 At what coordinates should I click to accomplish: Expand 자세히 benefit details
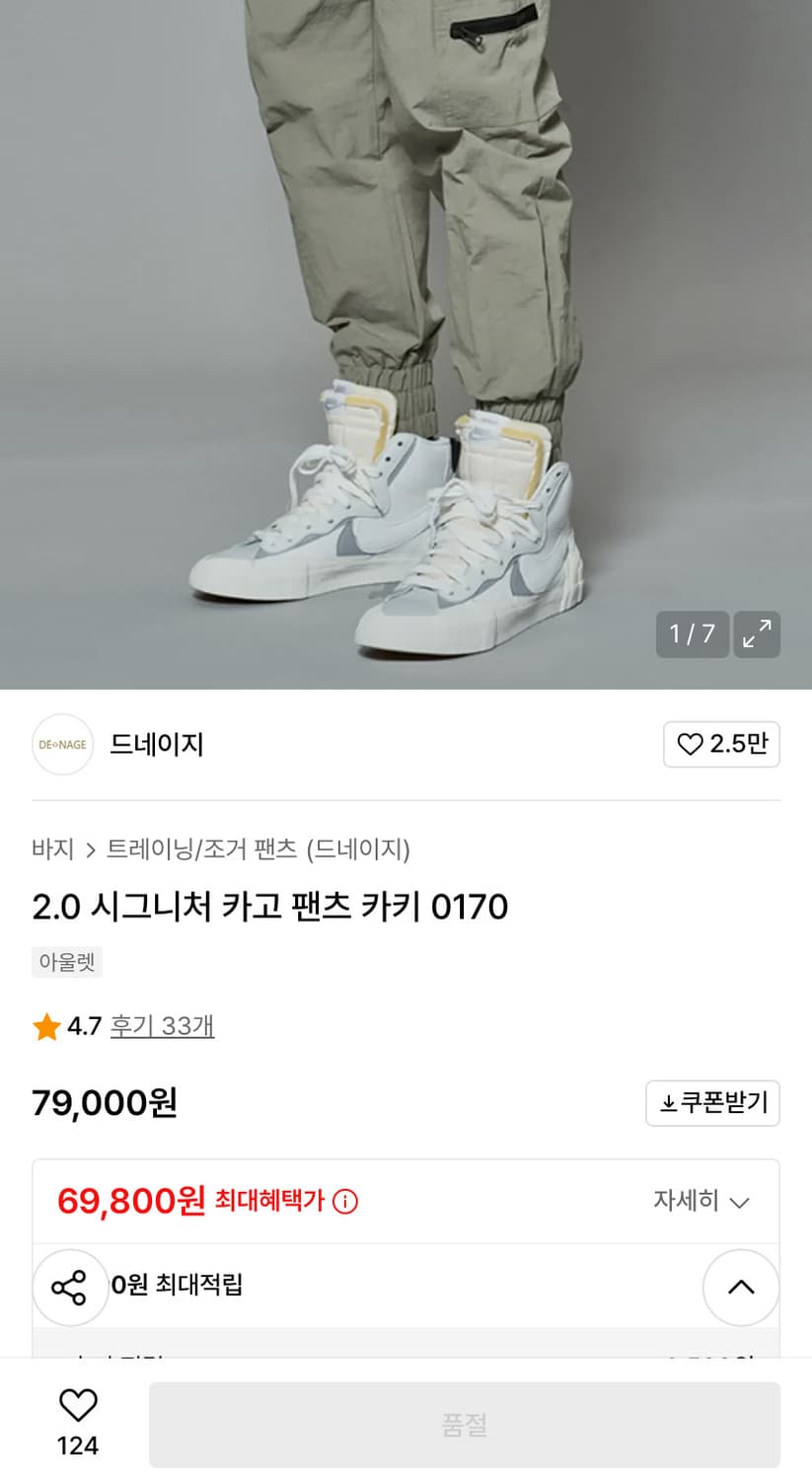click(x=702, y=1202)
